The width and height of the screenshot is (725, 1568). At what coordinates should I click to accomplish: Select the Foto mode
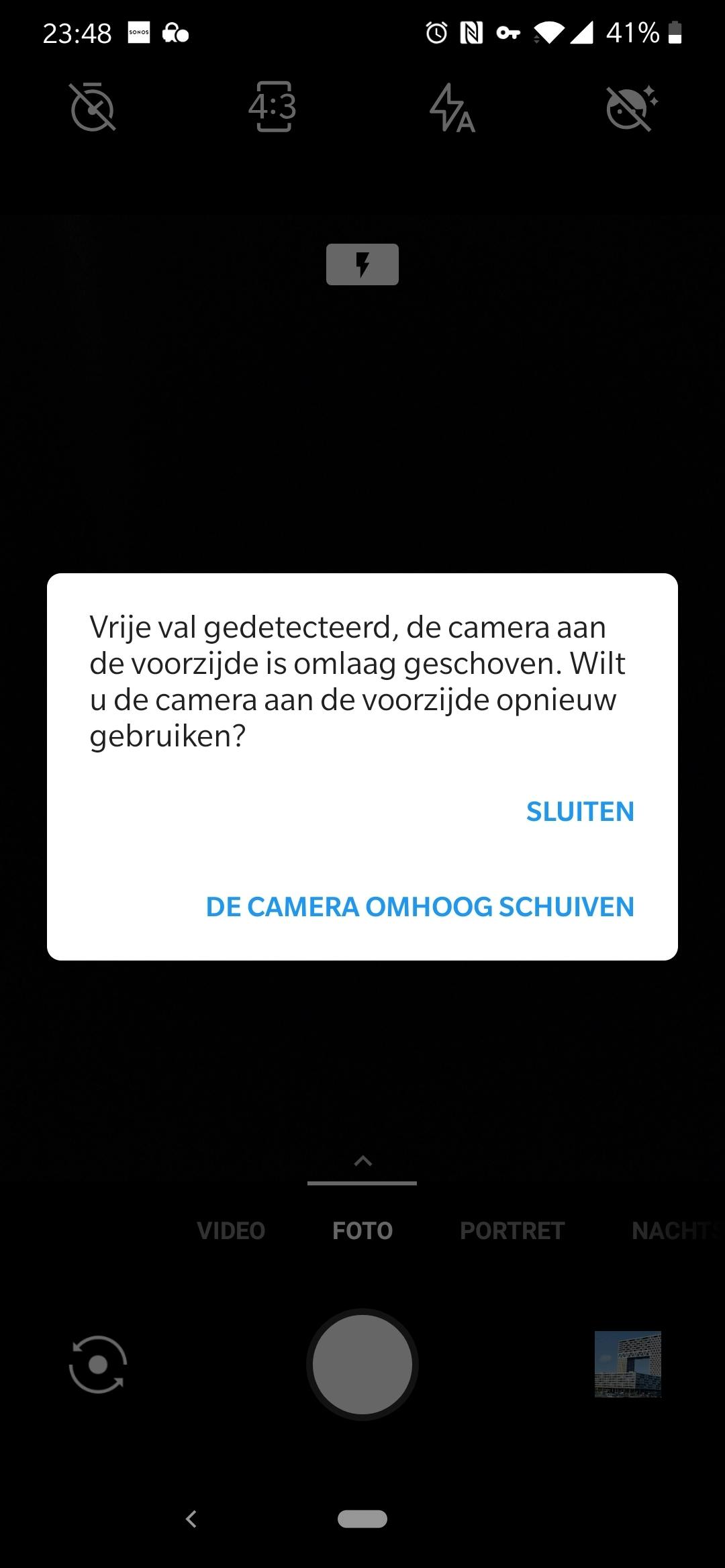tap(362, 1230)
